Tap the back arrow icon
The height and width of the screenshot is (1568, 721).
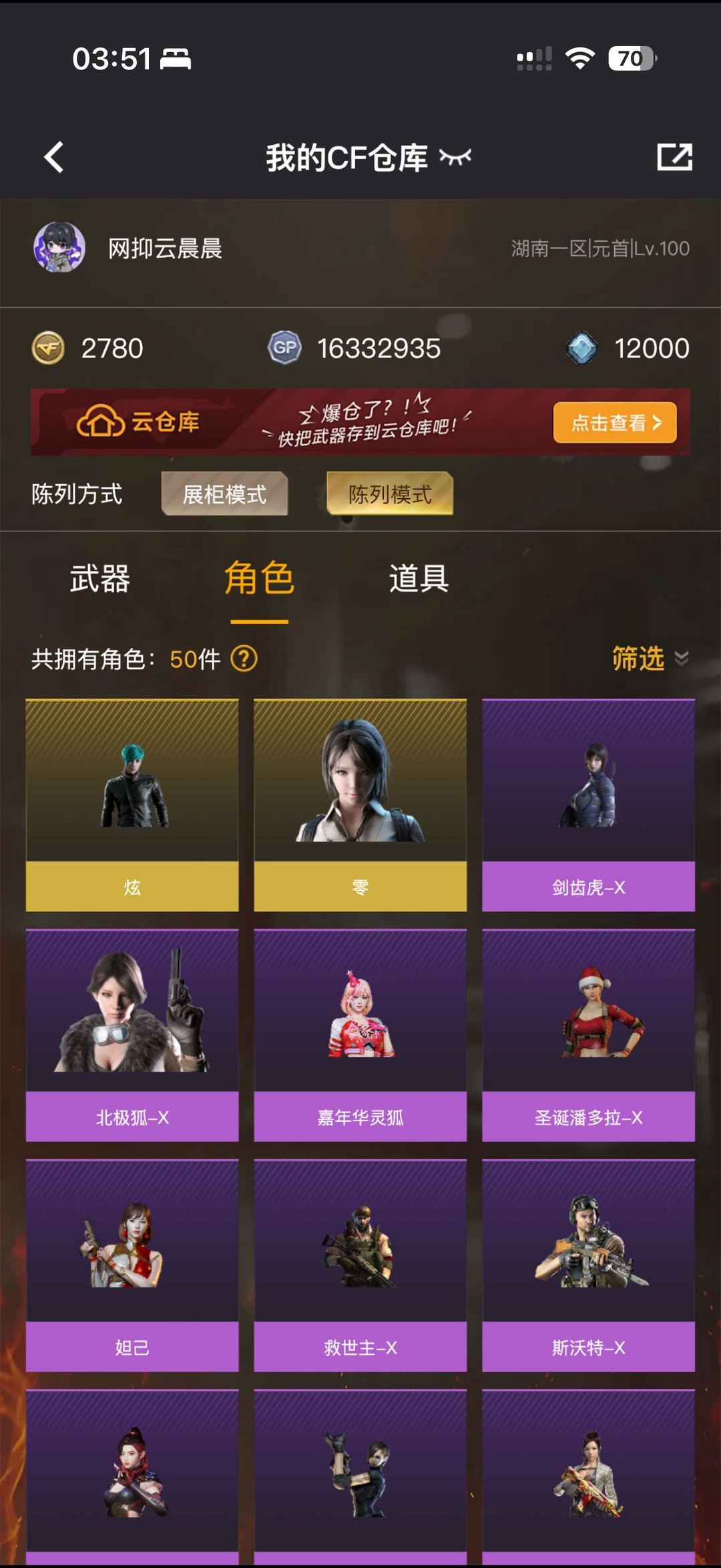[52, 158]
